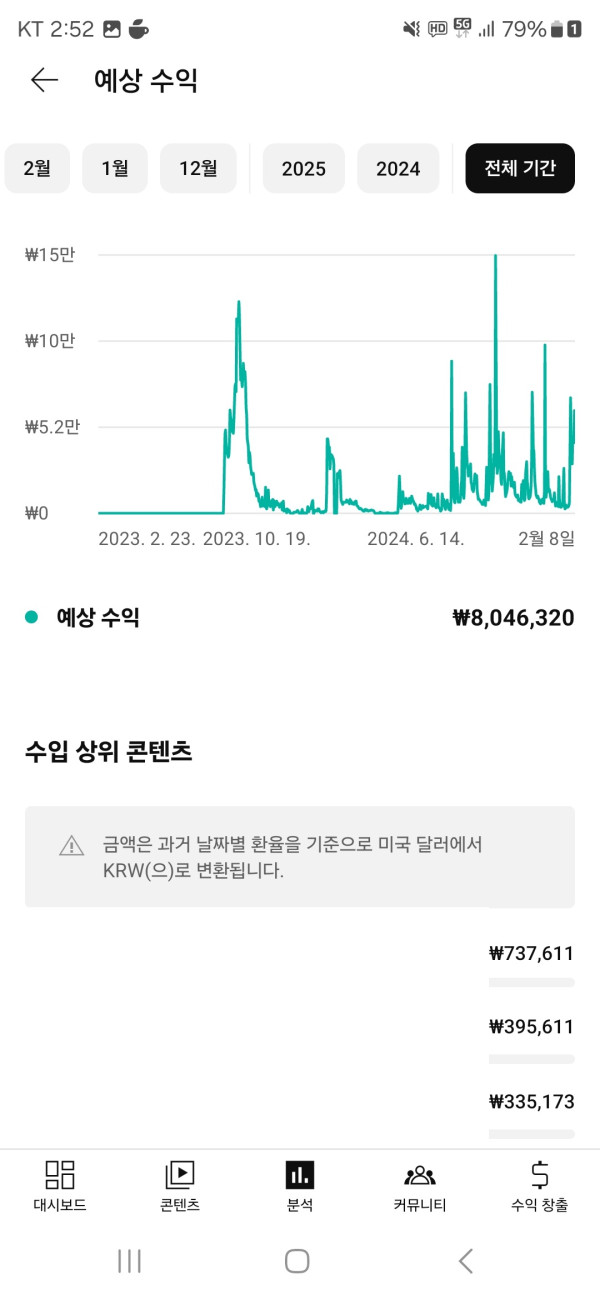The image size is (600, 1300).
Task: Open the 수익 창출 tab
Action: click(539, 1186)
